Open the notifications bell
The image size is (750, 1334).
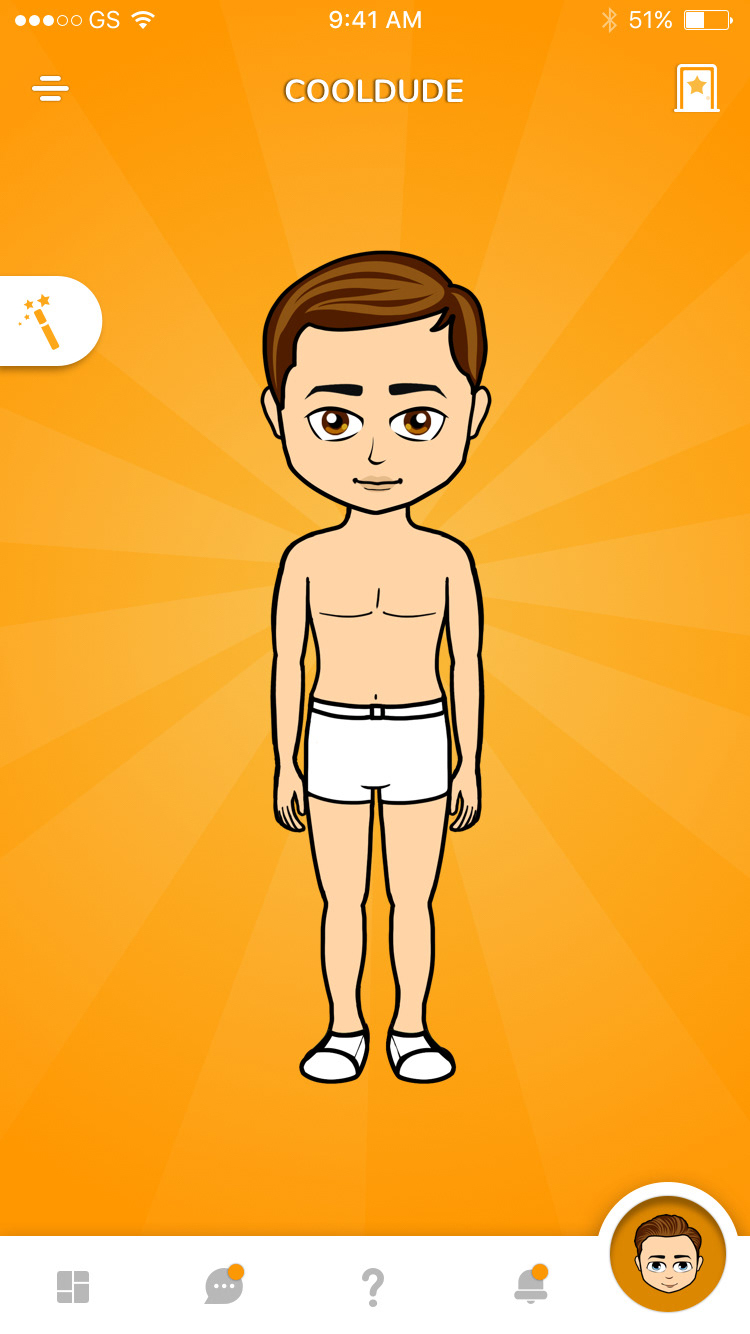pyautogui.click(x=530, y=1286)
